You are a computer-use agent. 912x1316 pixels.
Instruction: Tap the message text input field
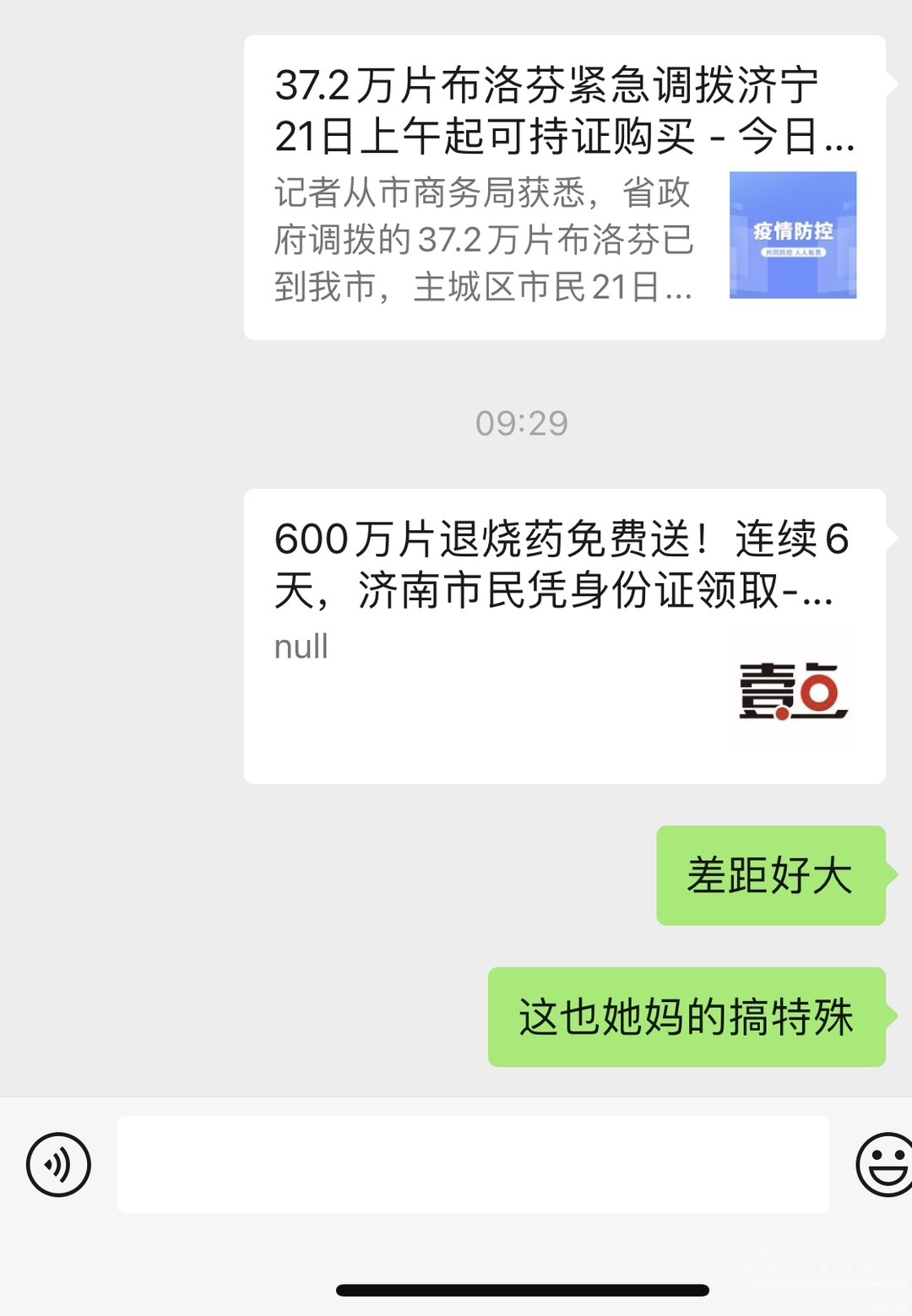(473, 1165)
